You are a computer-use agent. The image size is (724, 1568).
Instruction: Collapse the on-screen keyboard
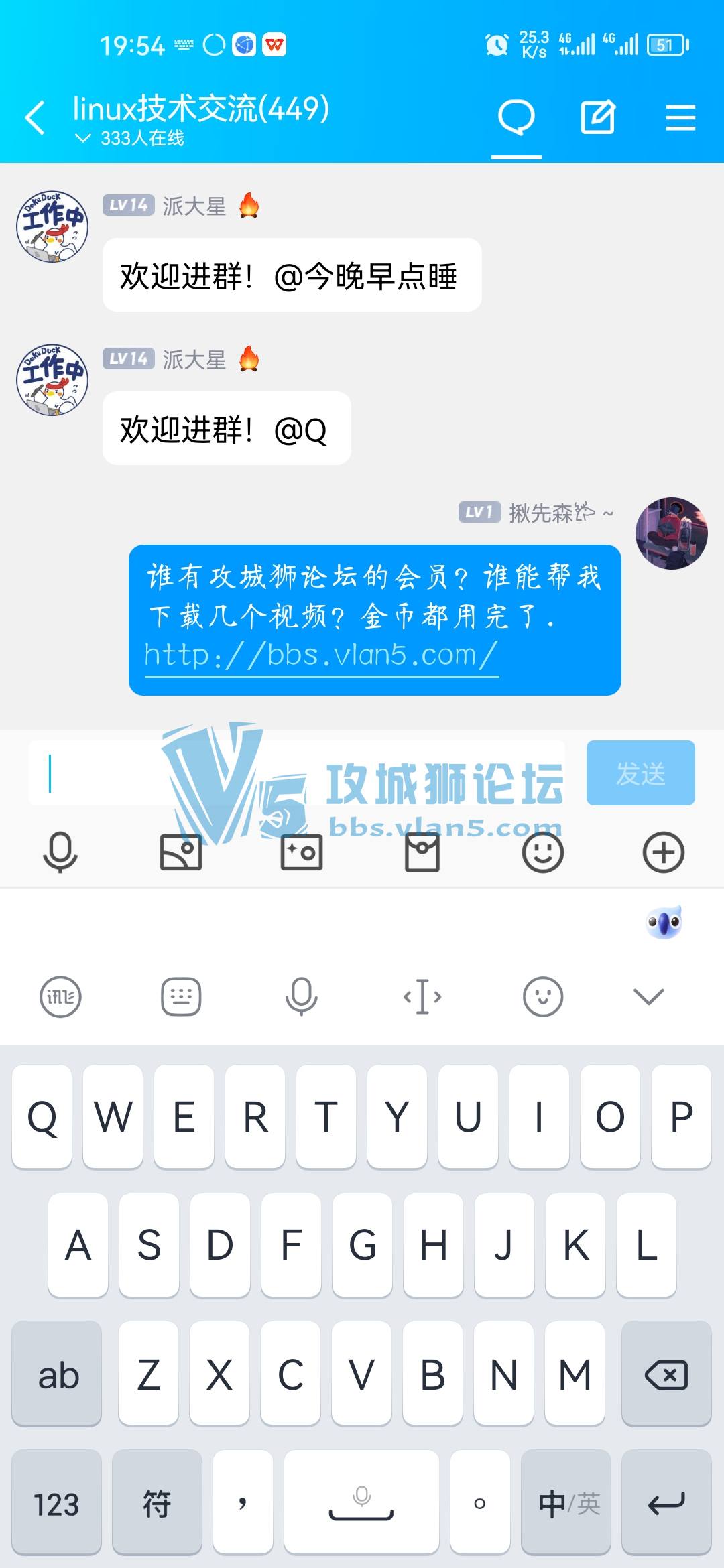tap(648, 996)
